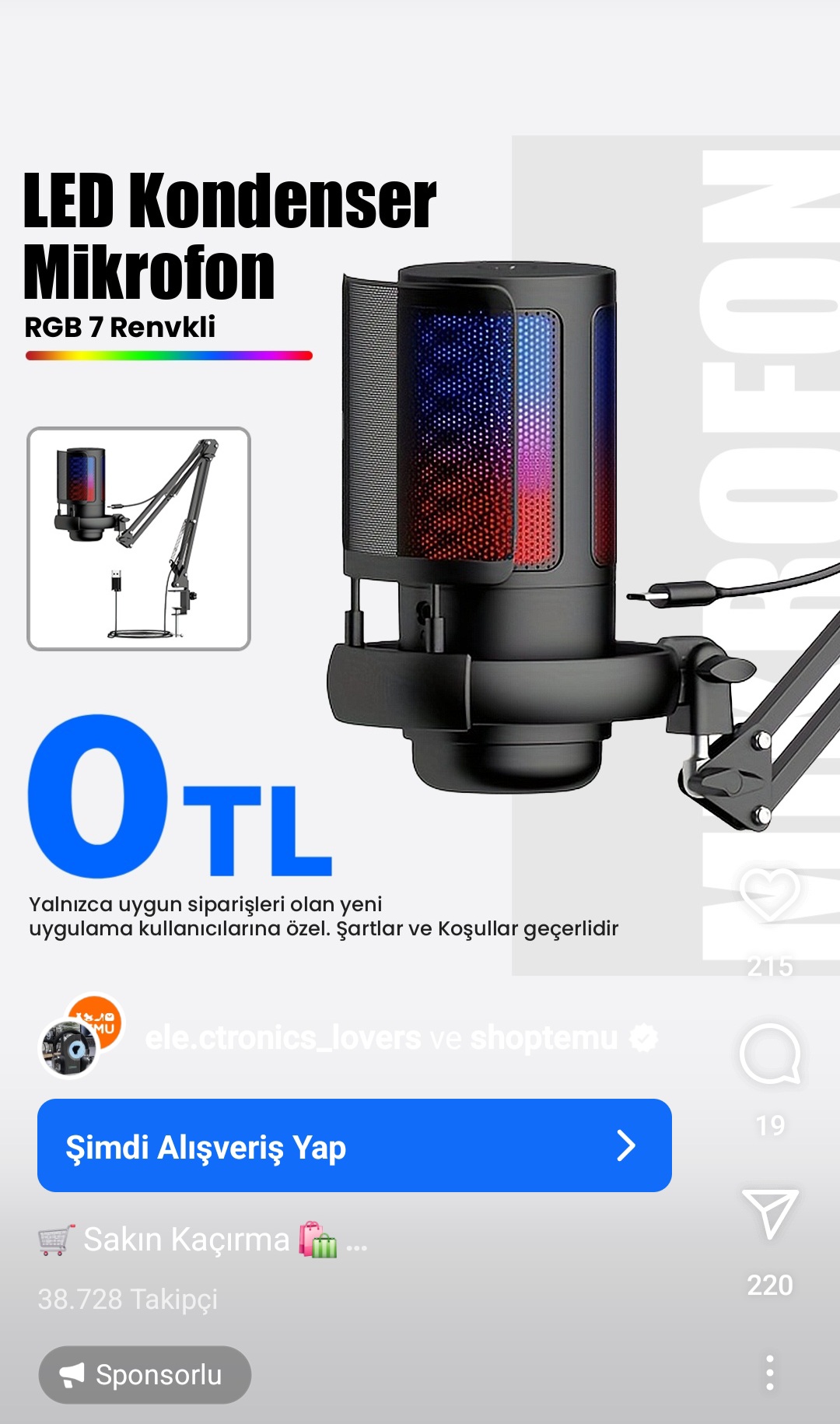This screenshot has width=840, height=1424.
Task: Open the three-dot overflow menu
Action: point(769,1373)
